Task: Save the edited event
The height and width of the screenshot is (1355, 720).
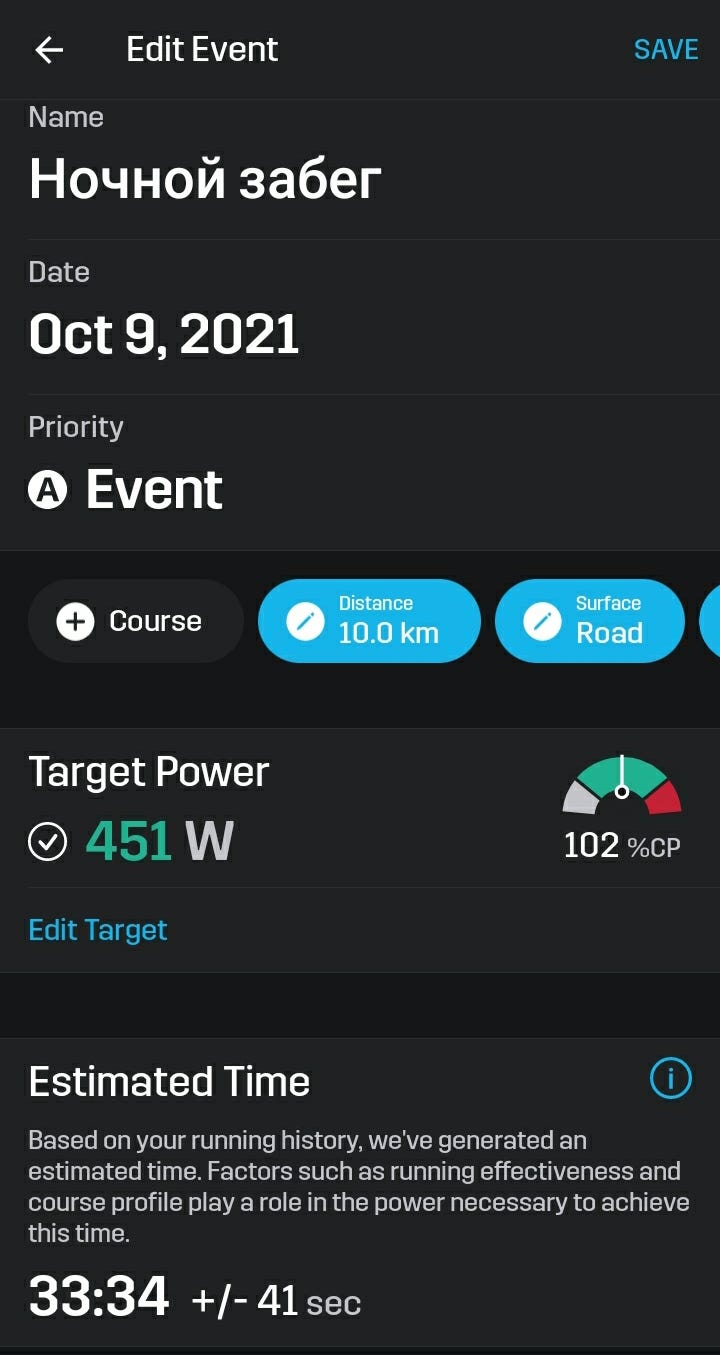Action: 666,50
